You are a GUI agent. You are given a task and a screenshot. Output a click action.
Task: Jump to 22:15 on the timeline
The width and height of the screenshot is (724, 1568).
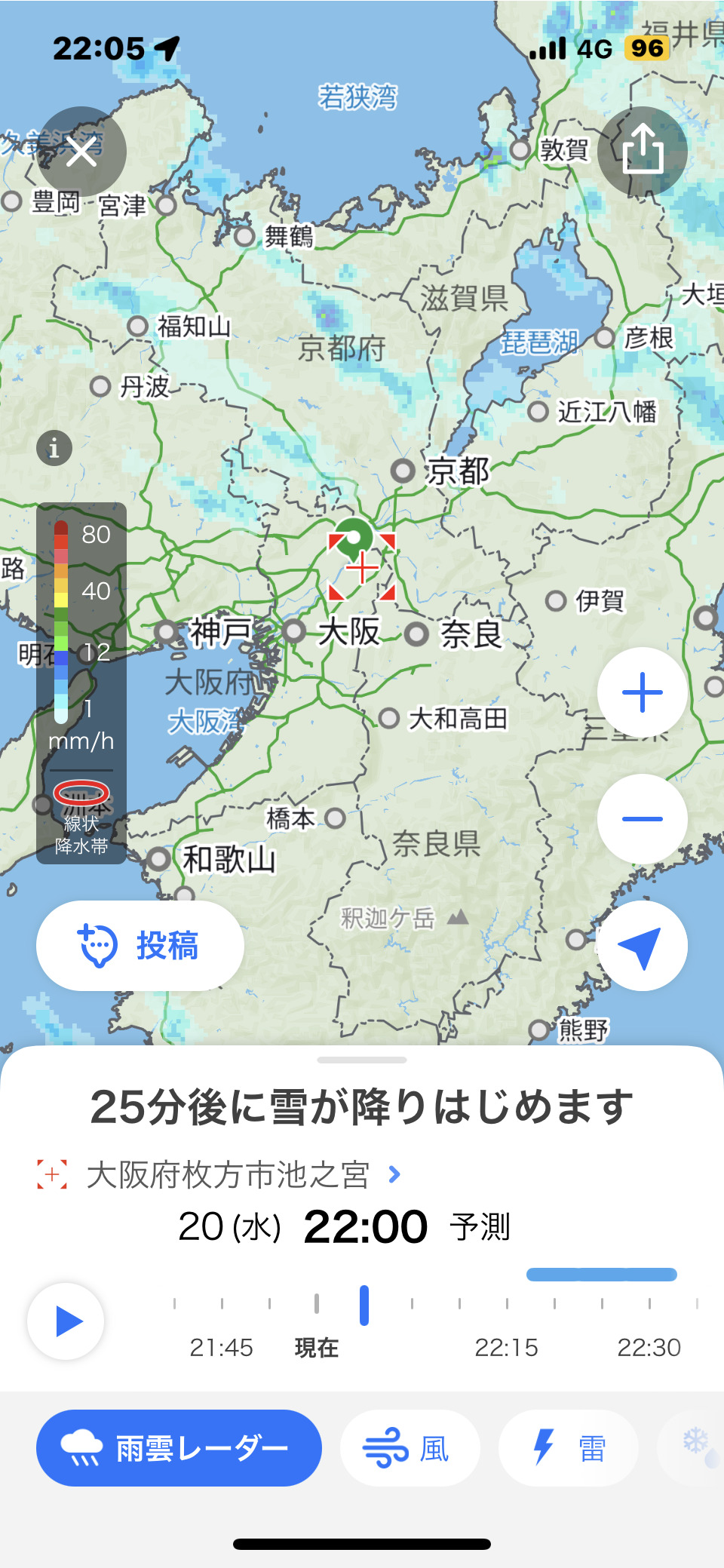507,1306
